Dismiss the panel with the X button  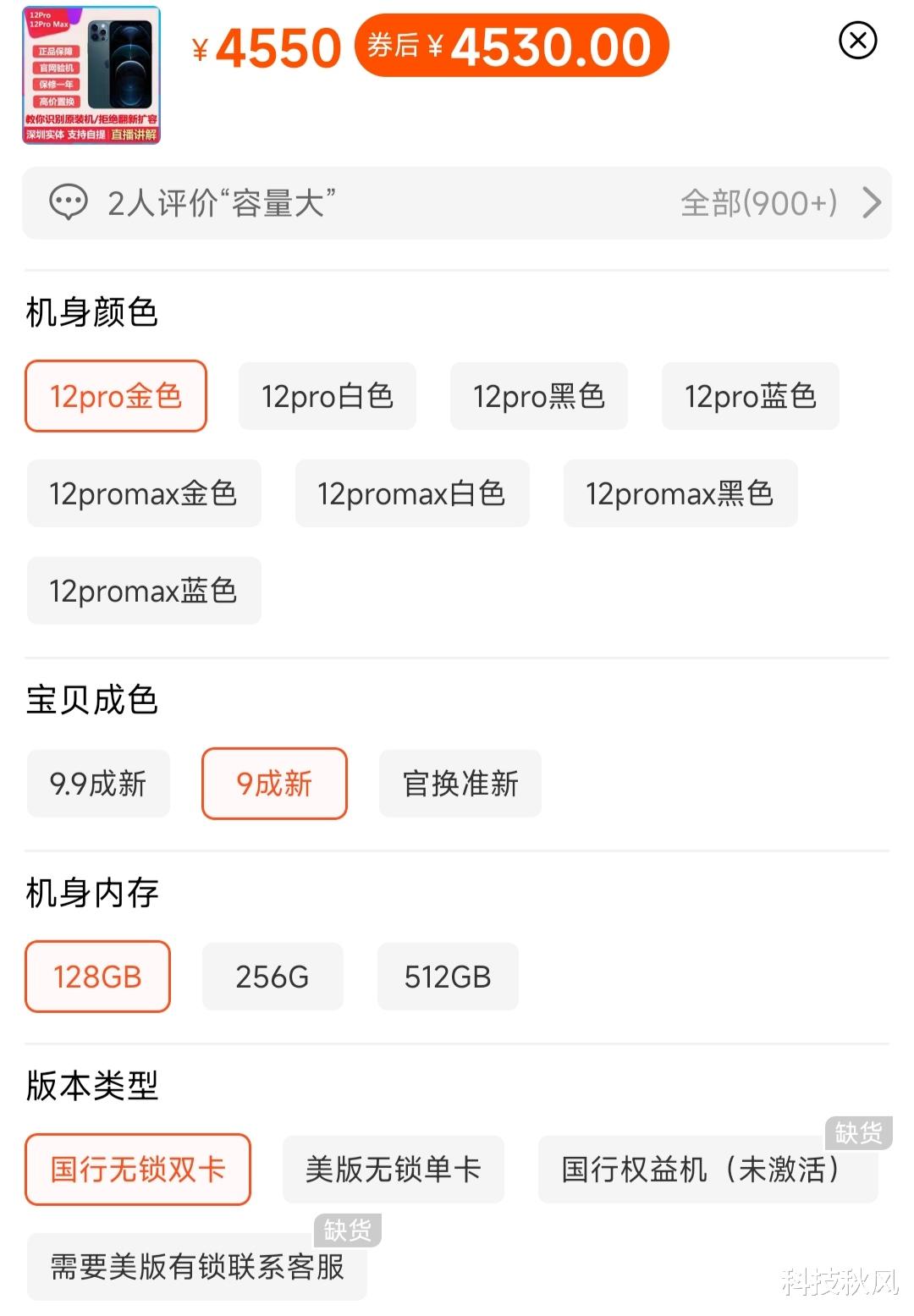[857, 40]
